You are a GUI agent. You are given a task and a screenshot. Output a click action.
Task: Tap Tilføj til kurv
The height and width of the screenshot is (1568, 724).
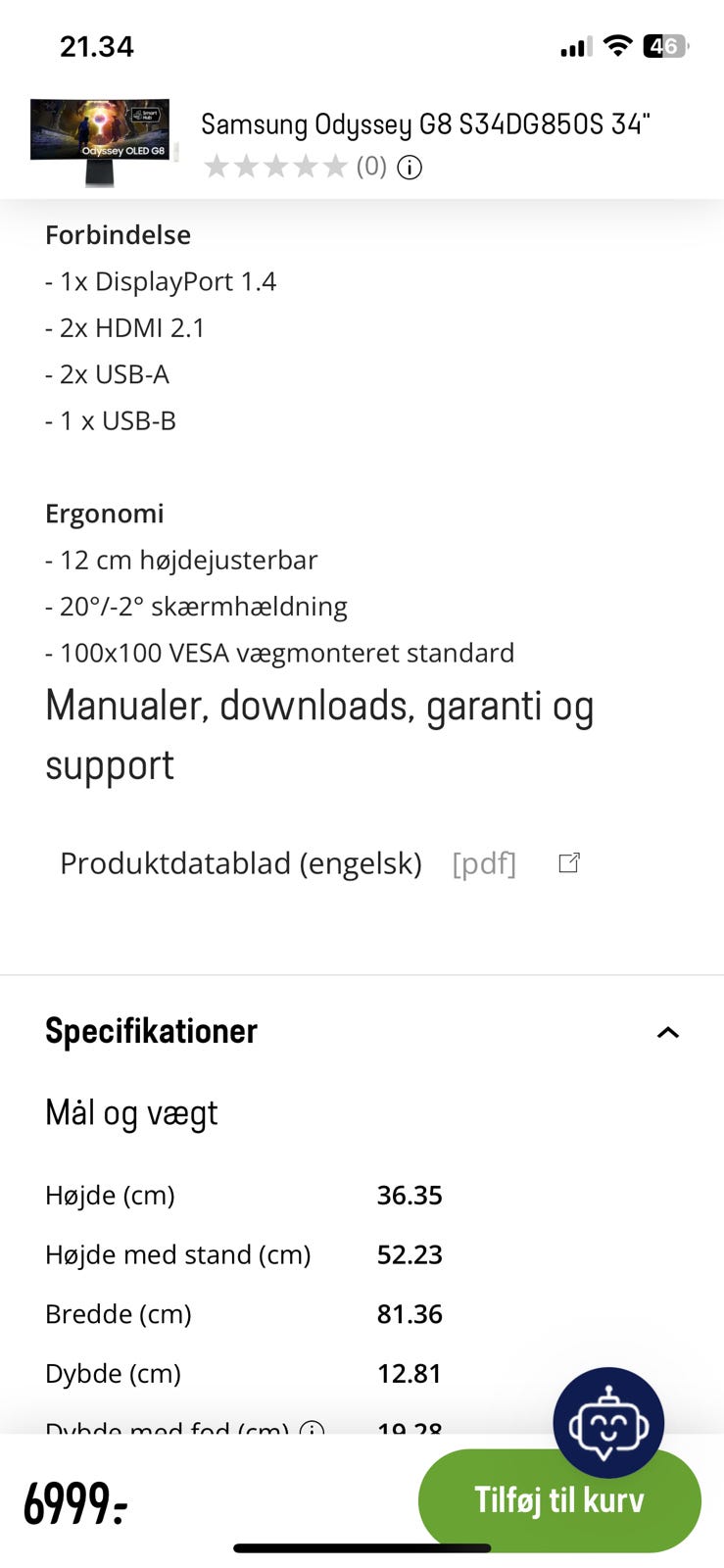pos(558,1499)
